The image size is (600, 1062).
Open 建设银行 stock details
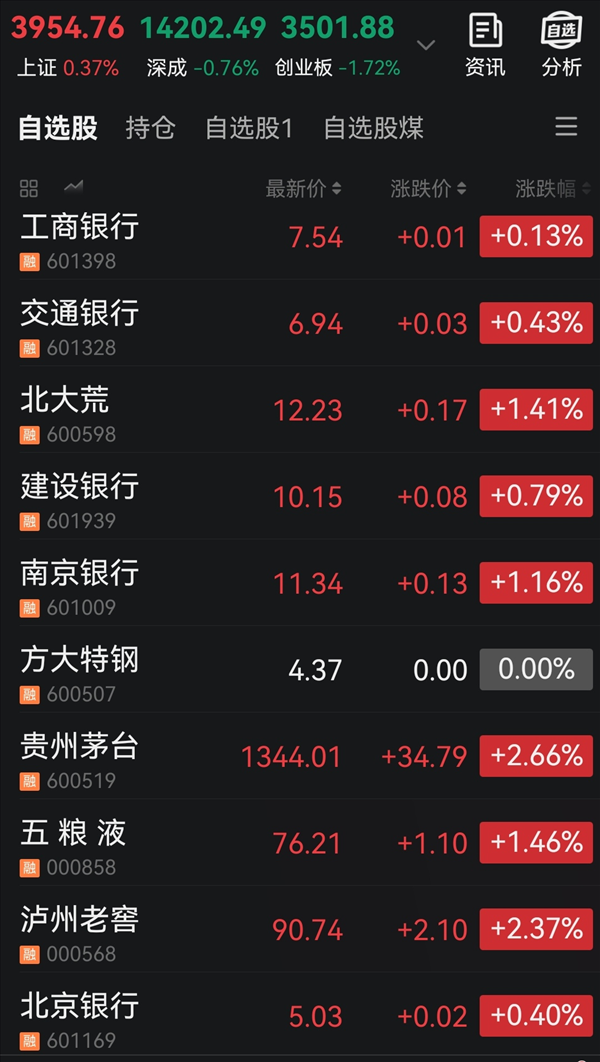(x=300, y=496)
